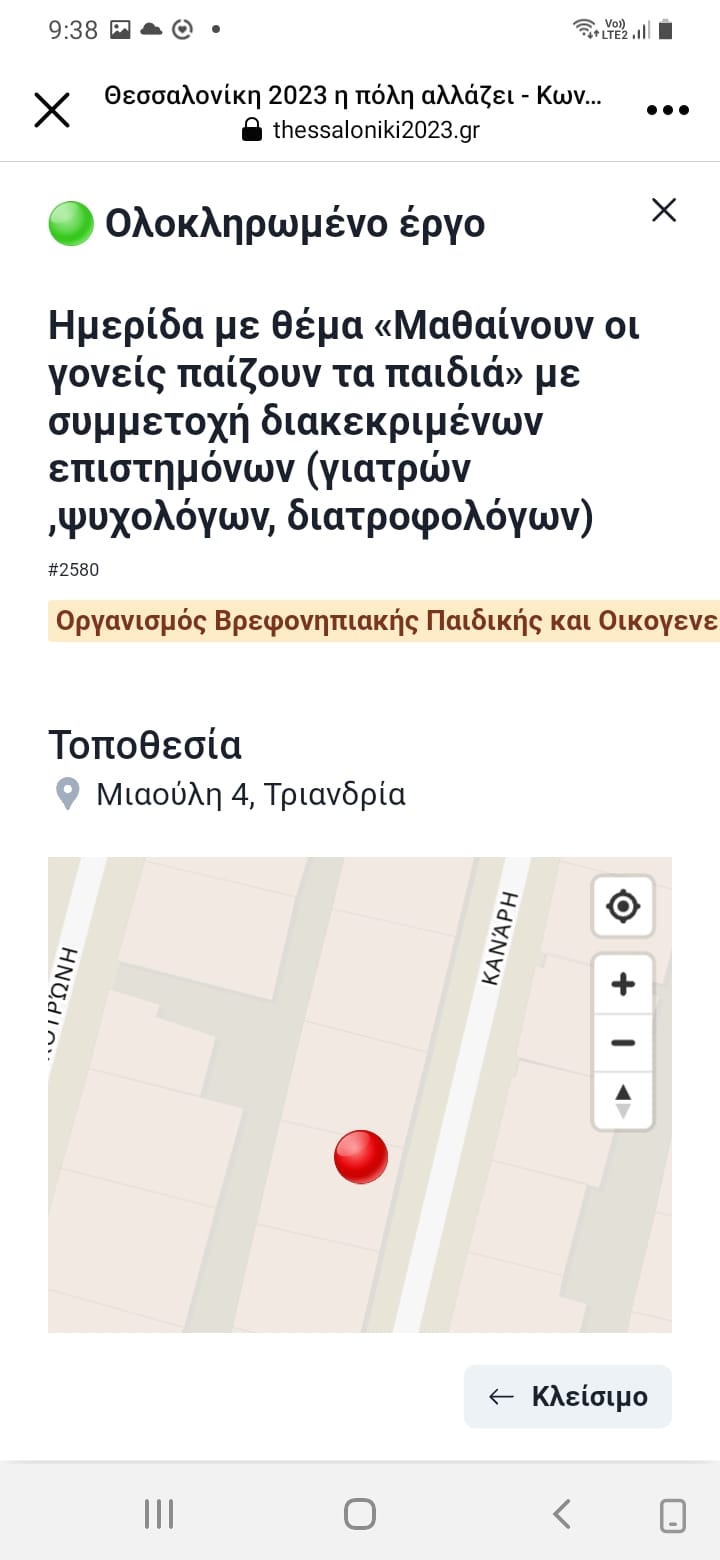The height and width of the screenshot is (1560, 720).
Task: Open recent apps from the navigation bar
Action: point(159,1514)
